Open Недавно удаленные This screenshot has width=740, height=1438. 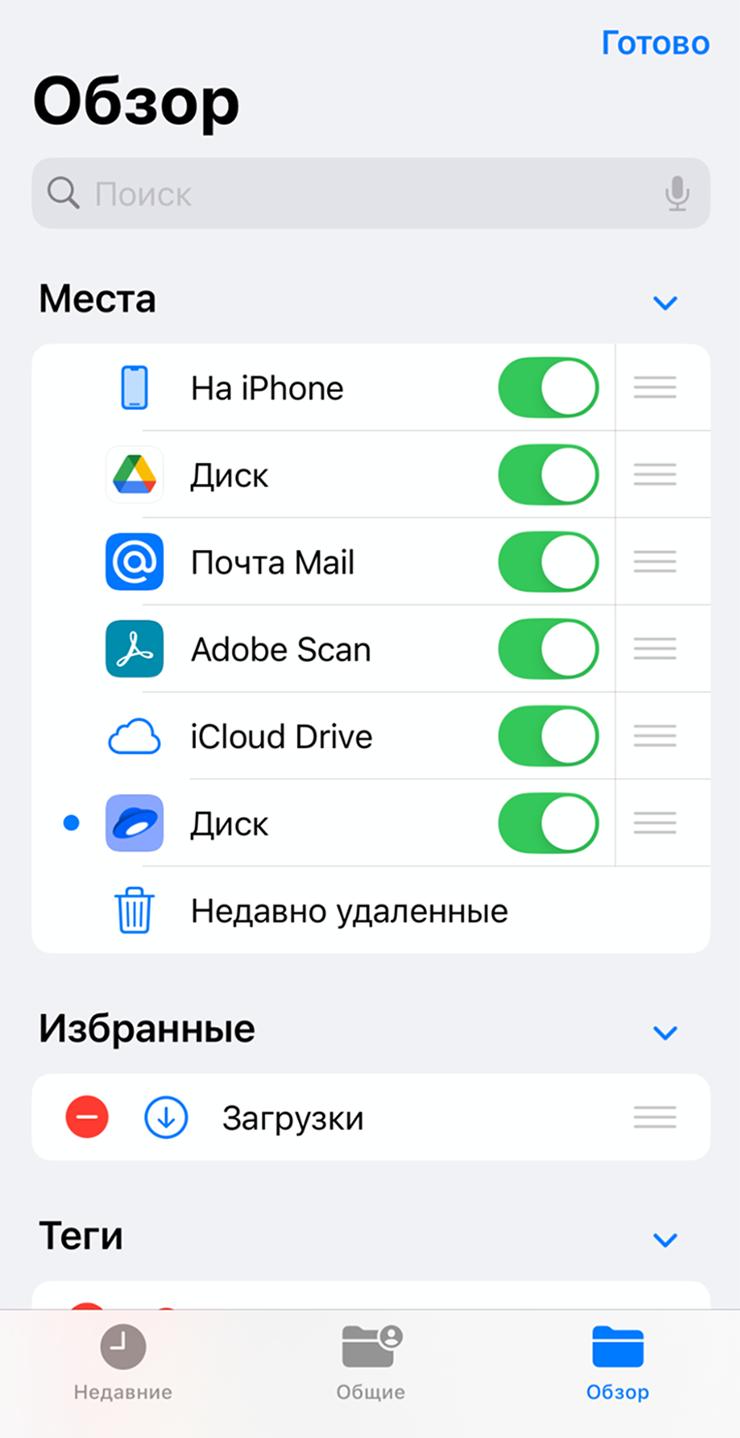371,911
